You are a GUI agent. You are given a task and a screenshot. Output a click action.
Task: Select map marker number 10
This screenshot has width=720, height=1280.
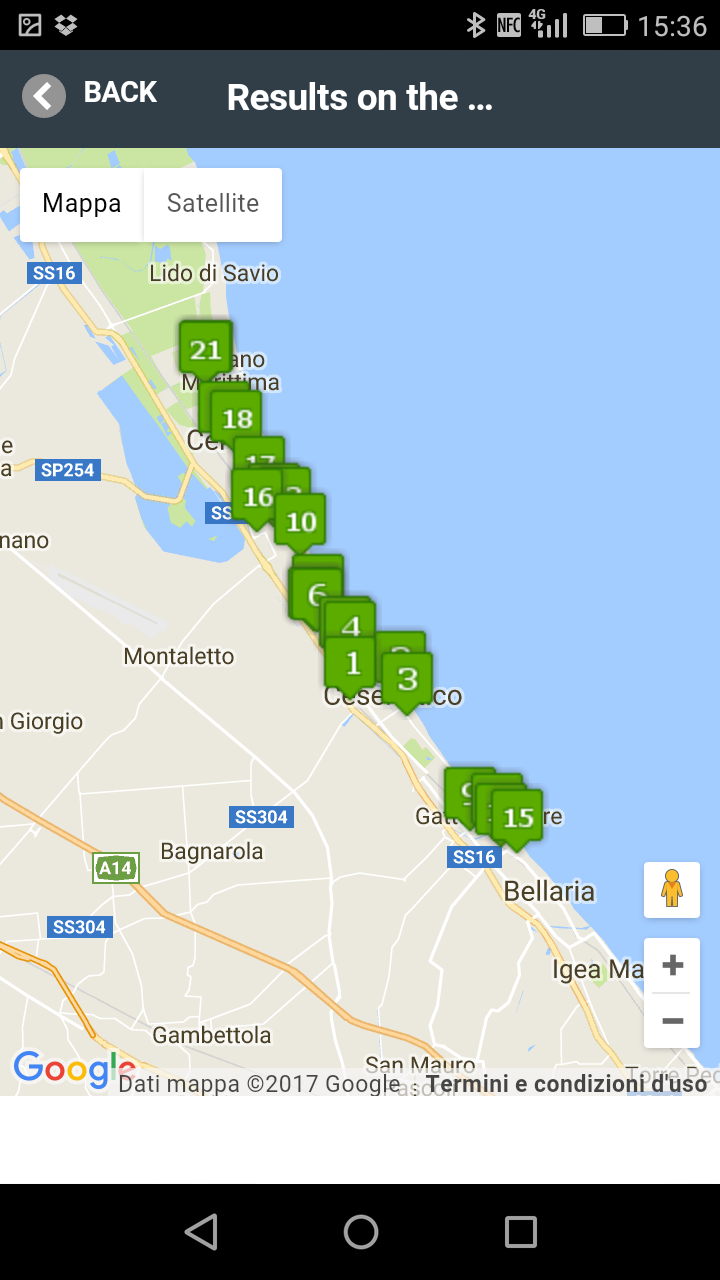pyautogui.click(x=301, y=521)
